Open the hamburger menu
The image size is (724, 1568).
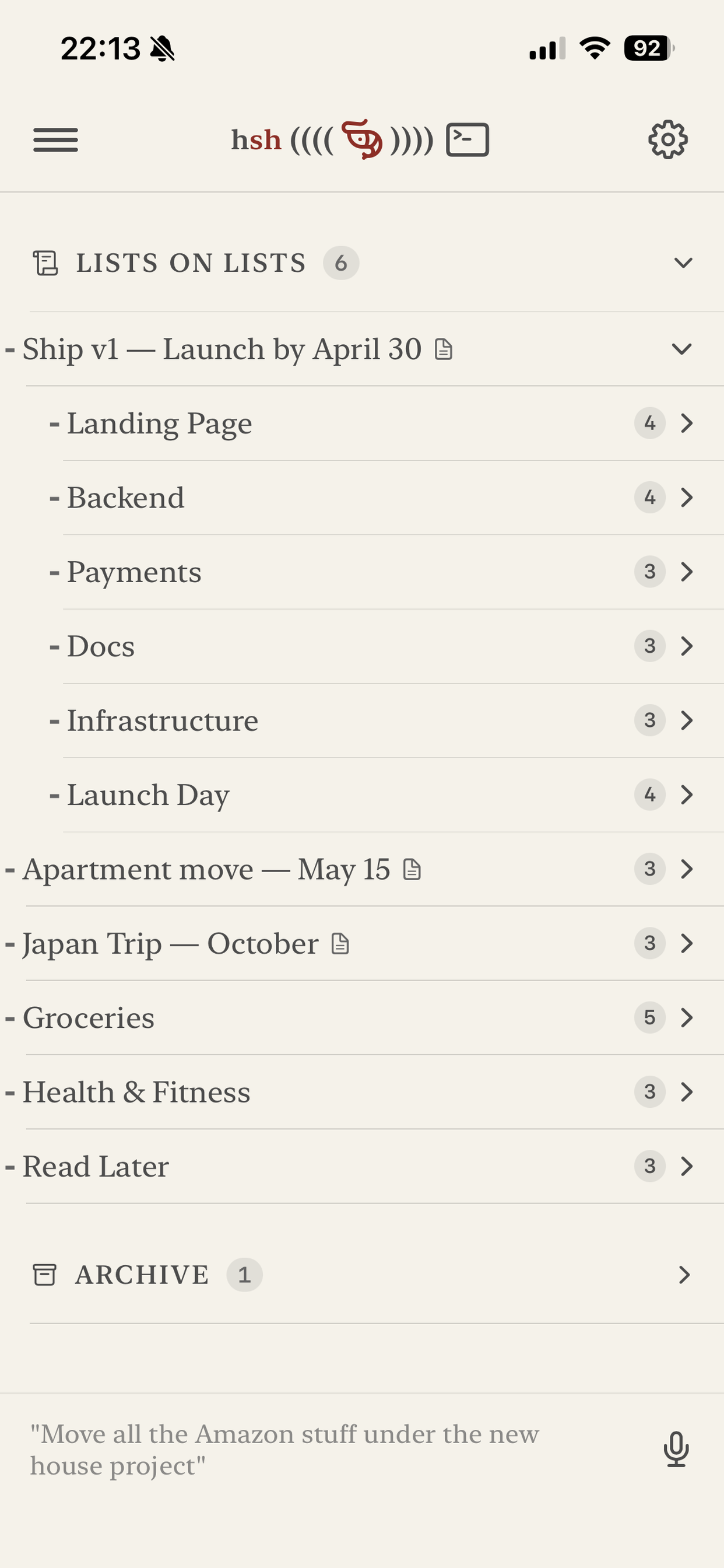tap(55, 140)
